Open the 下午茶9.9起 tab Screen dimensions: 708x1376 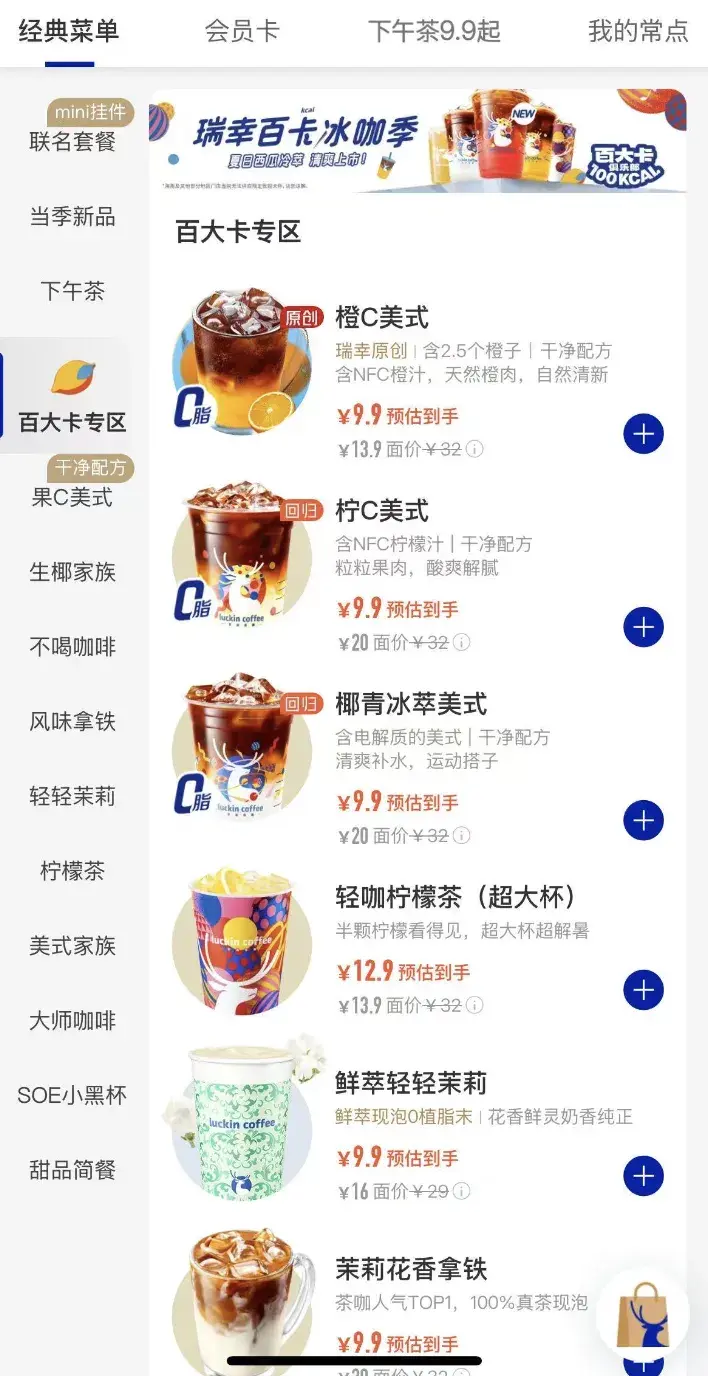tap(434, 31)
